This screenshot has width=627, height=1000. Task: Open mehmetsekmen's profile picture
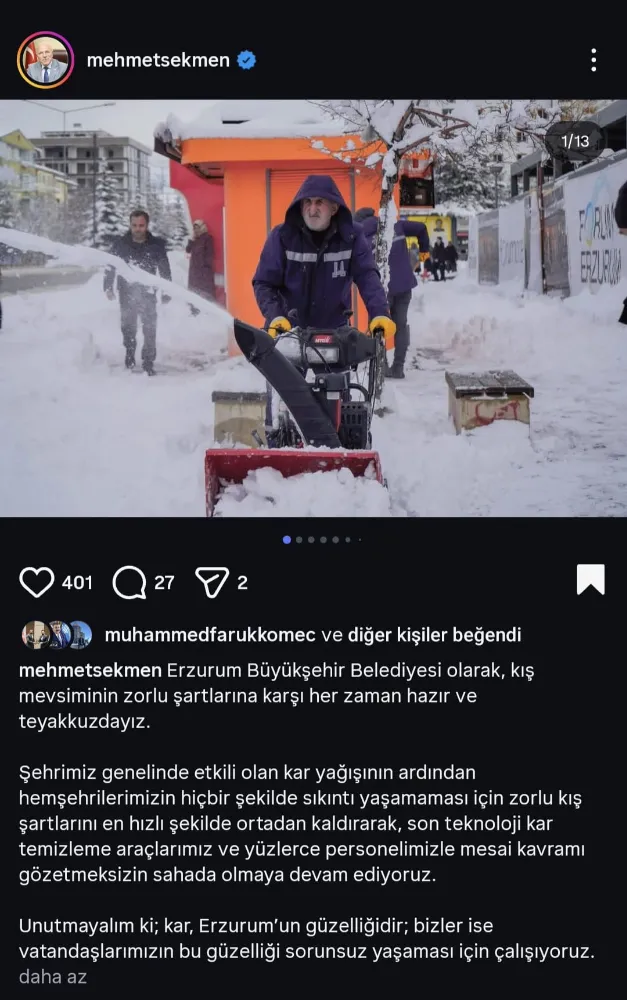[x=45, y=60]
